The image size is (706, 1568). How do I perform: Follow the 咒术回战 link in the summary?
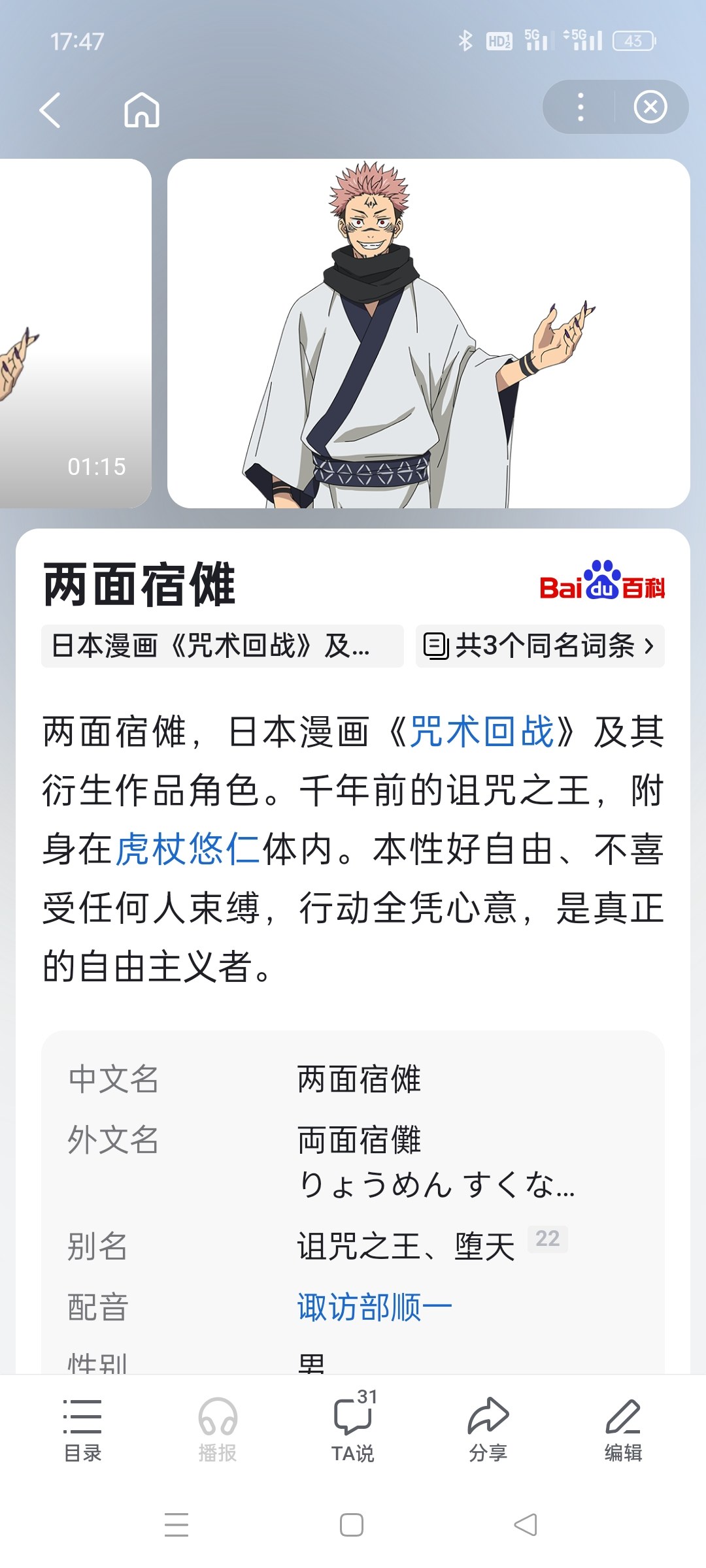click(482, 731)
